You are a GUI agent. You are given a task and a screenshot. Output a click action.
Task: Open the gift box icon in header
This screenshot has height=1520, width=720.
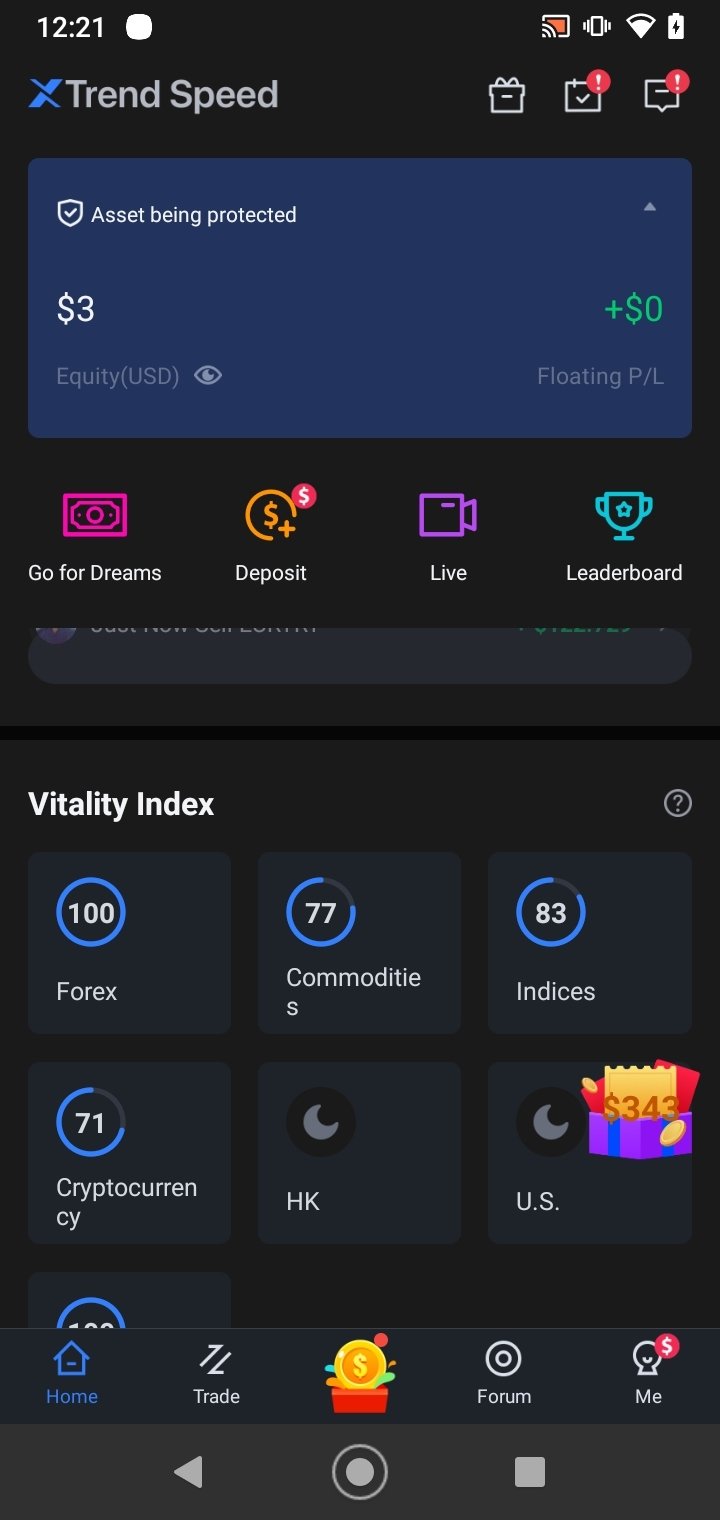507,96
